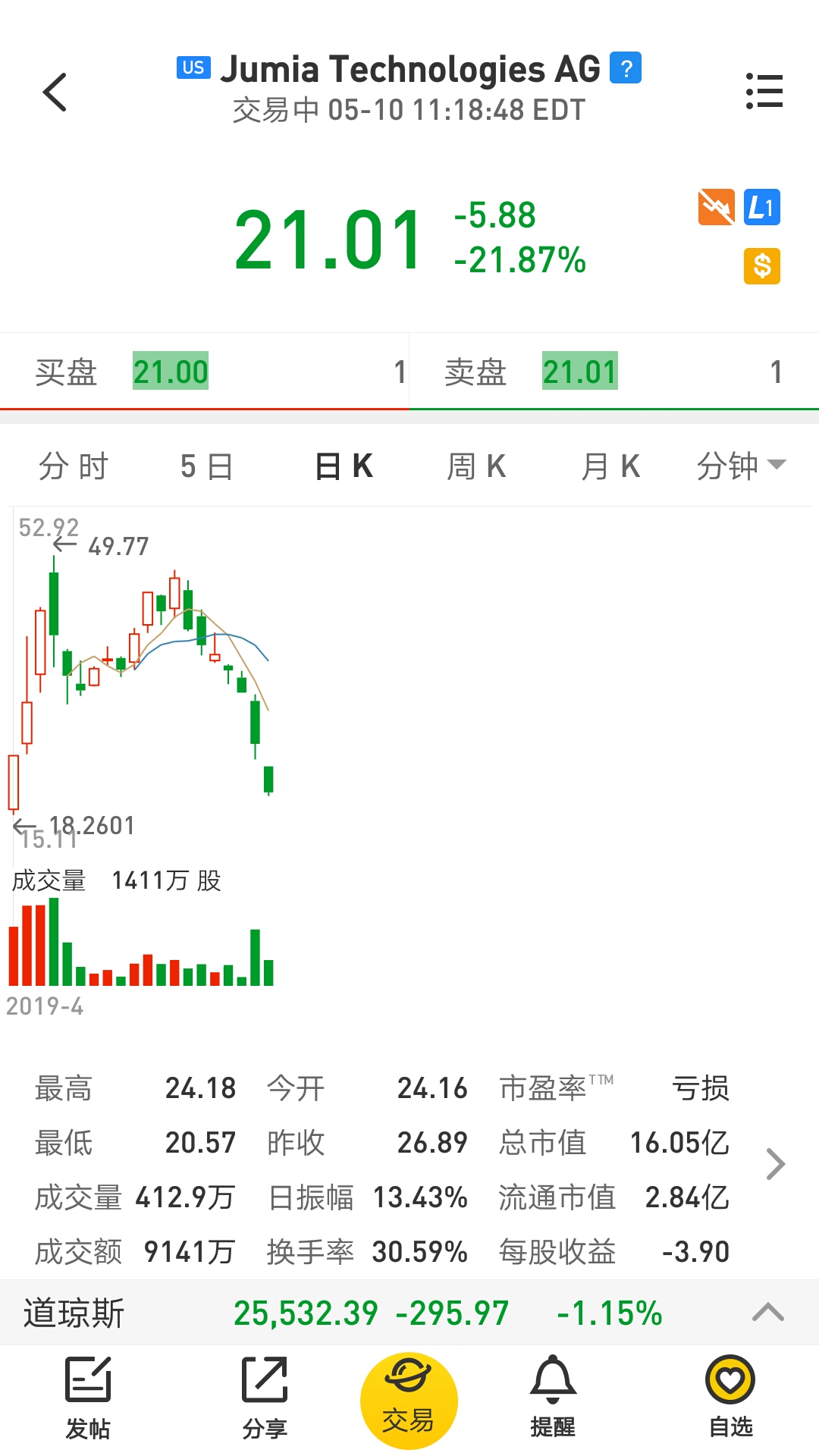Share this stock via 分享
Viewport: 819px width, 1456px height.
[x=265, y=1398]
